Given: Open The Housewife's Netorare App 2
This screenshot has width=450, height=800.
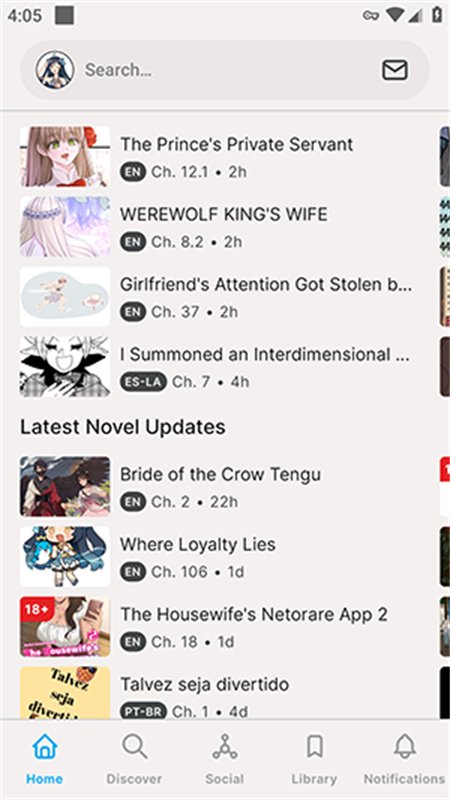Looking at the screenshot, I should click(225, 627).
